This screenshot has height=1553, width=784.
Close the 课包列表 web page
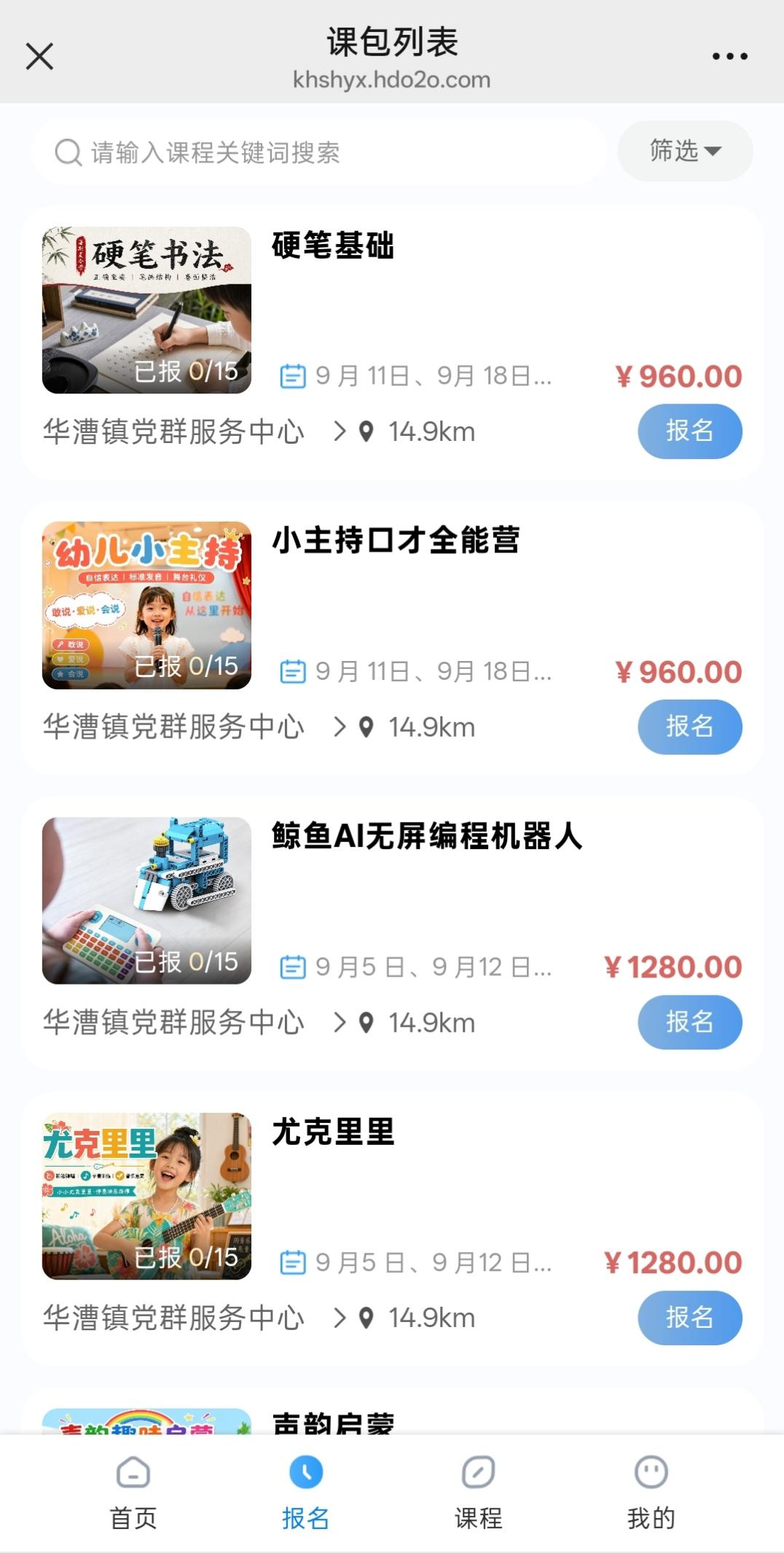39,56
